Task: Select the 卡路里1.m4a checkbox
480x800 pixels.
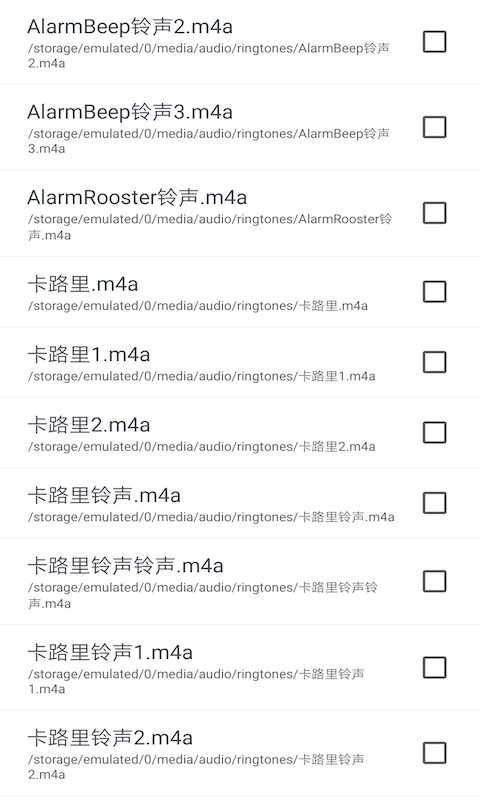Action: point(435,362)
